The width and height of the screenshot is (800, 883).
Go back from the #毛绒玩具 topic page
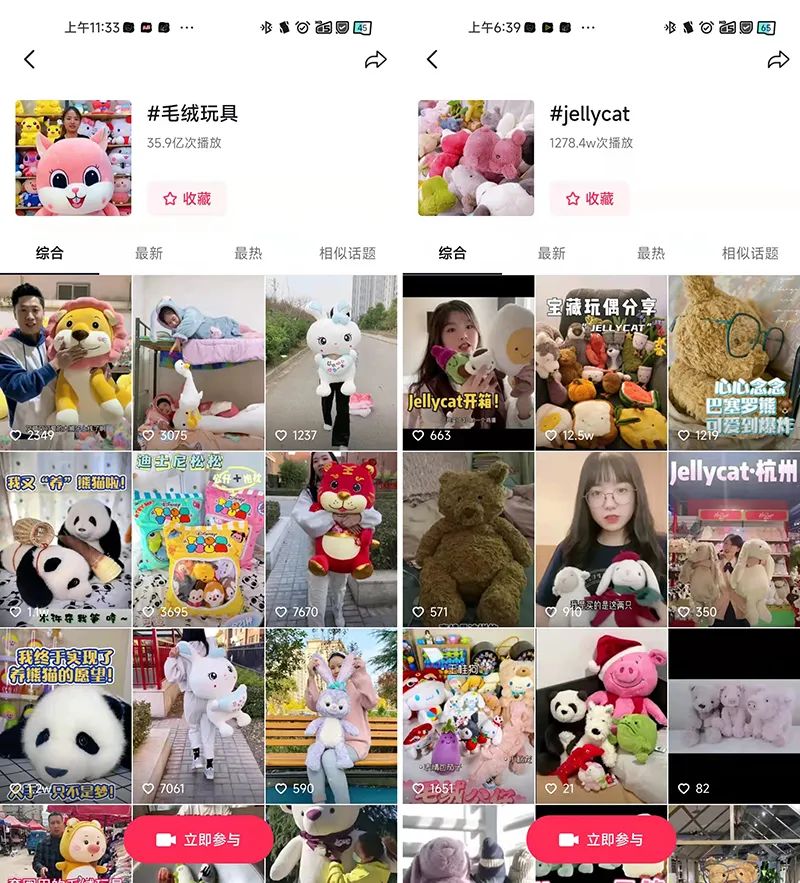[x=29, y=60]
